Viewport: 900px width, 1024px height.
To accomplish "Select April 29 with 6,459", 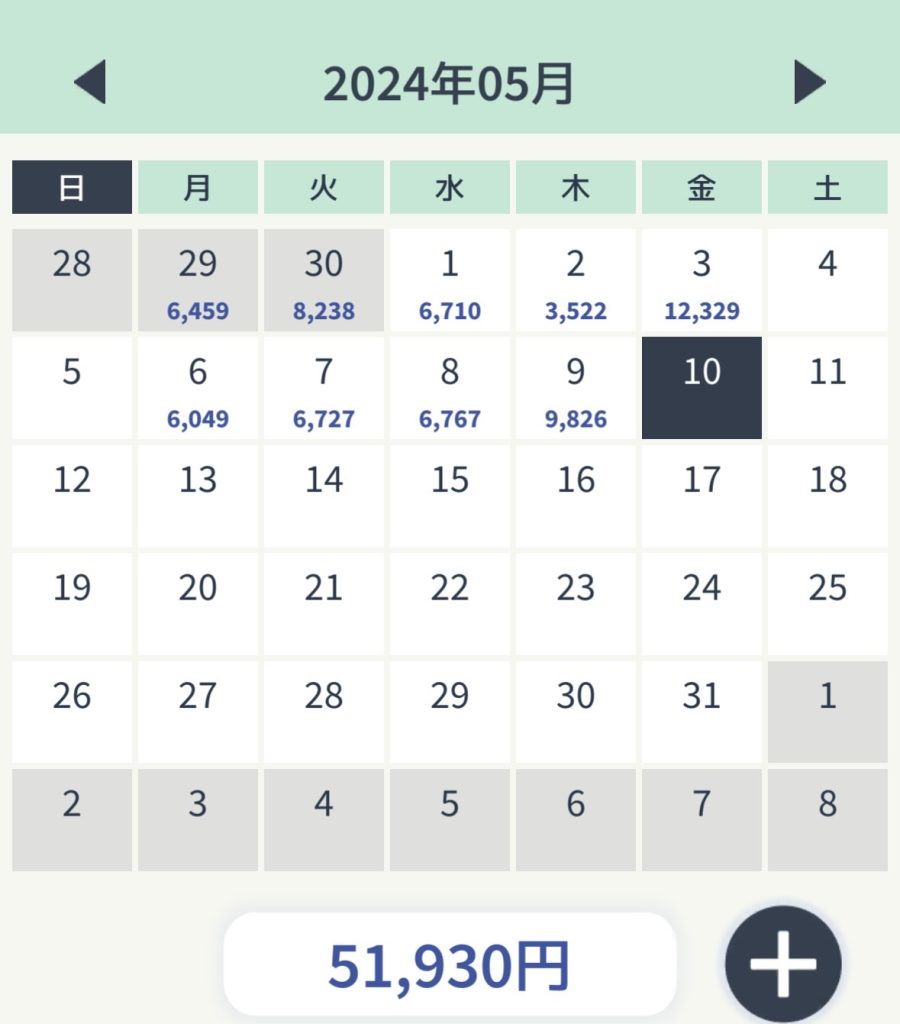I will (x=197, y=280).
